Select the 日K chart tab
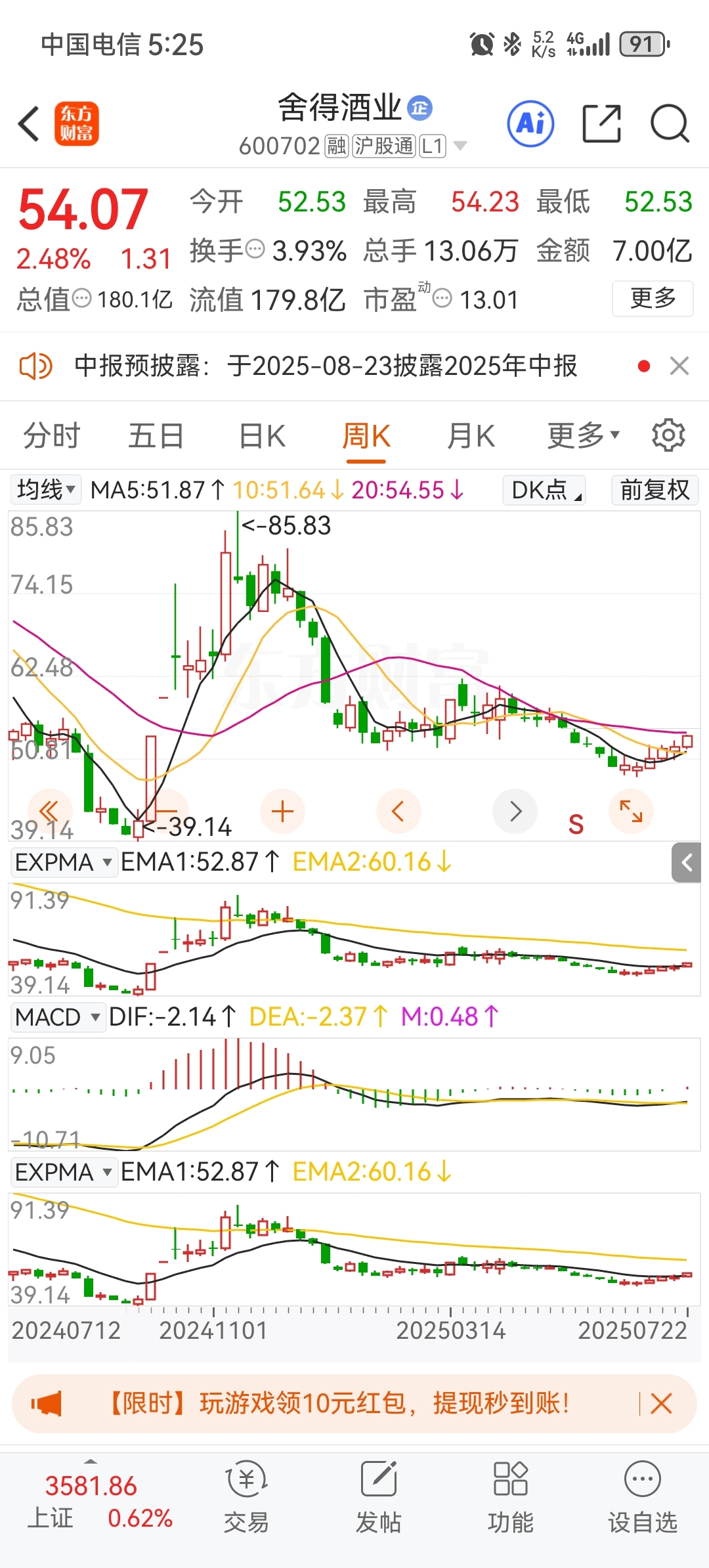The width and height of the screenshot is (709, 1568). (262, 436)
